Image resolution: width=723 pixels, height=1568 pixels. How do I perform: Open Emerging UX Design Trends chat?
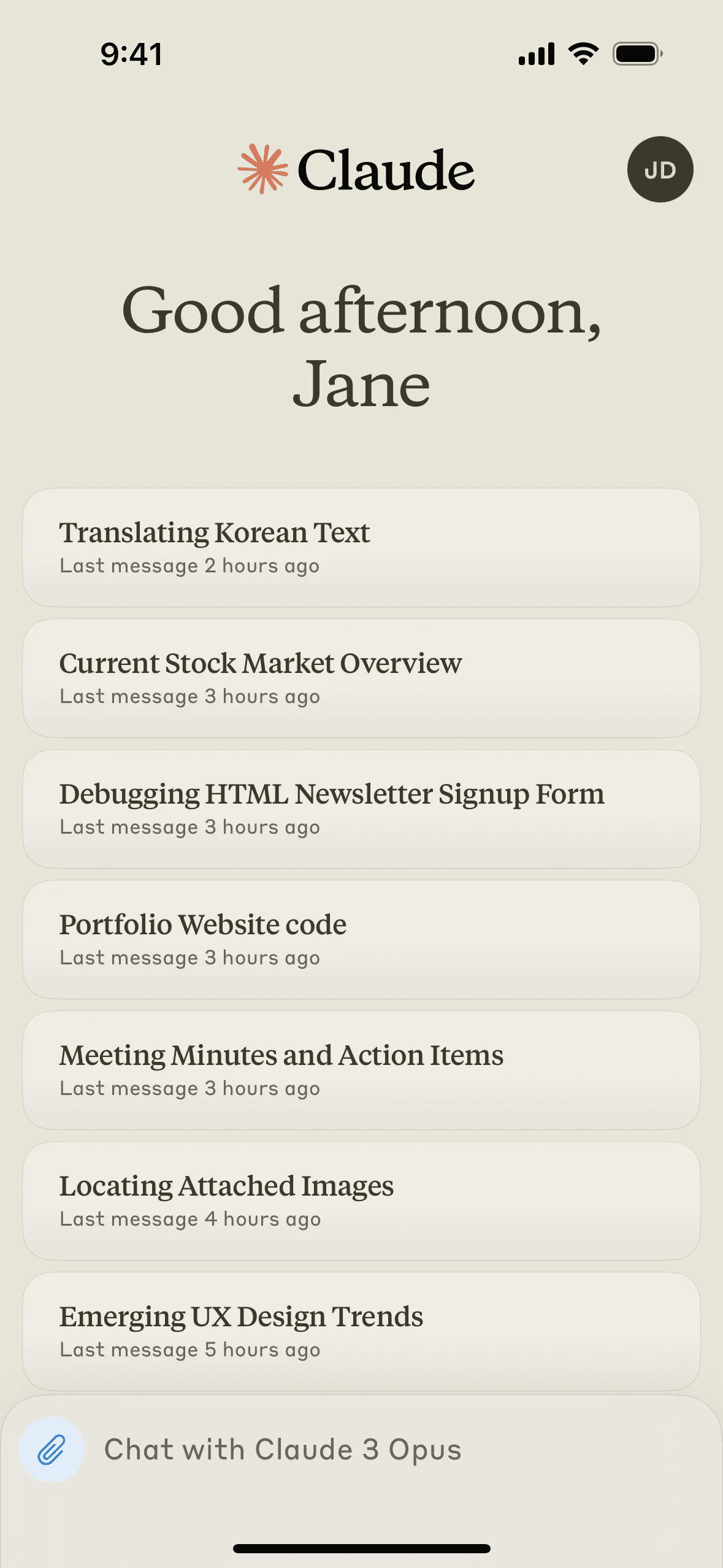(x=361, y=1330)
